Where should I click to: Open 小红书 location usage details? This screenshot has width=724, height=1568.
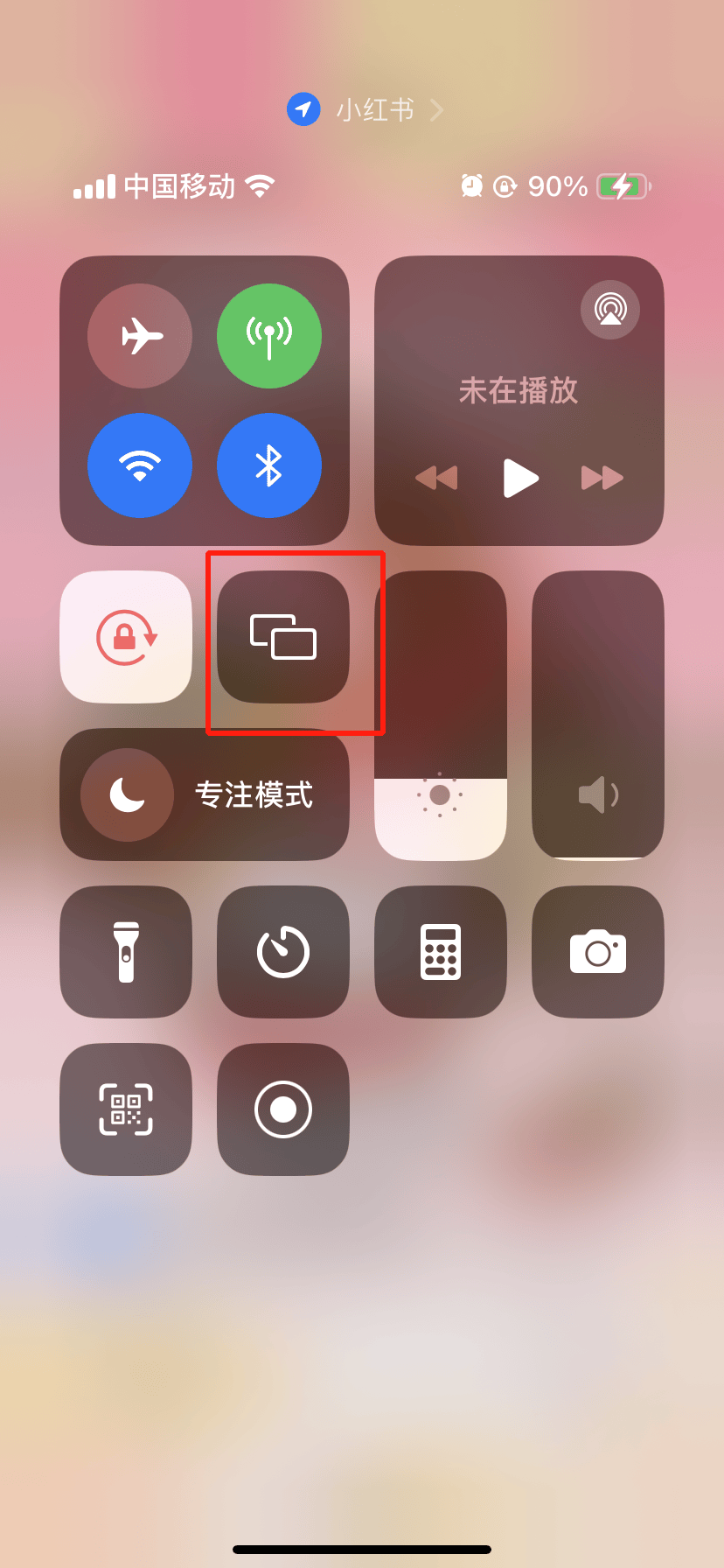(x=365, y=110)
